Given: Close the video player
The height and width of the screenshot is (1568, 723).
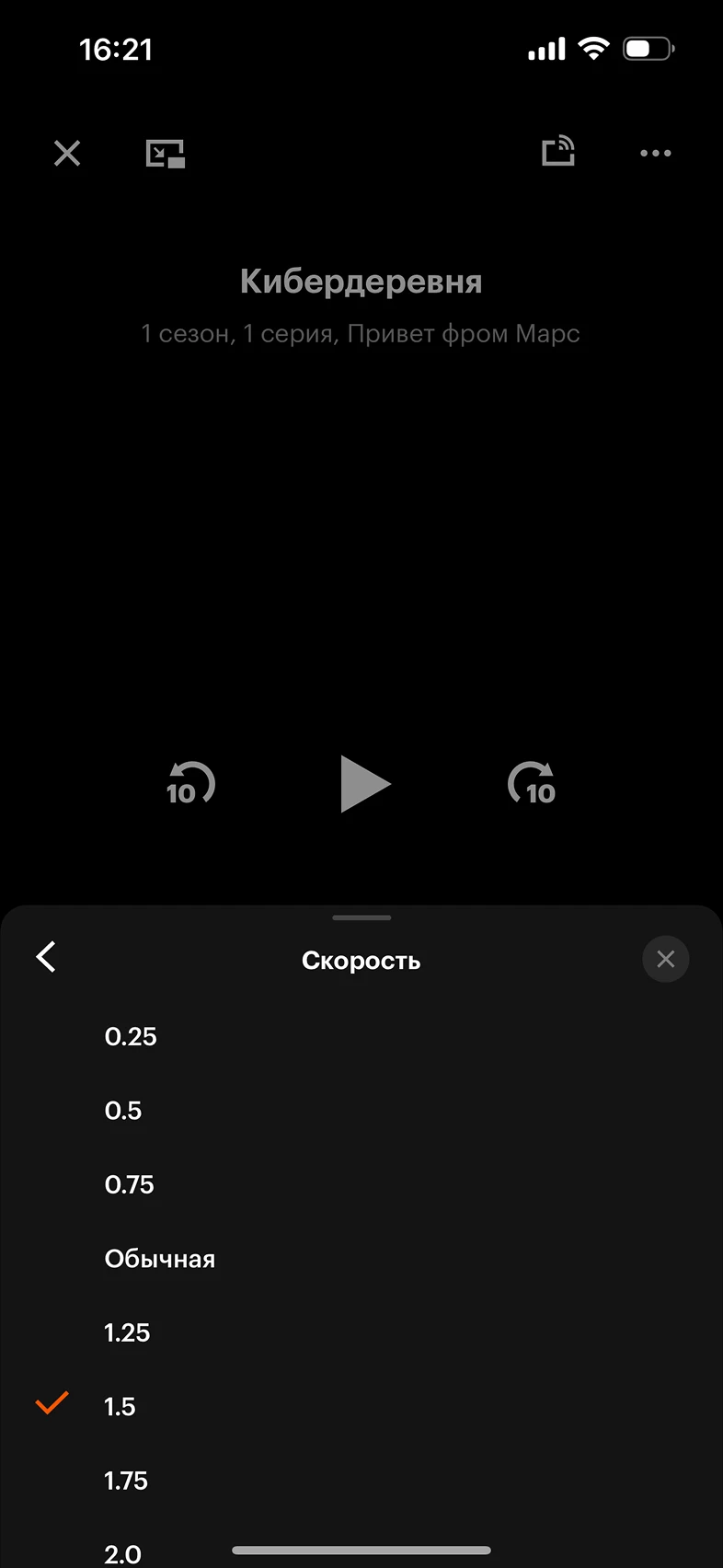Looking at the screenshot, I should tap(67, 153).
